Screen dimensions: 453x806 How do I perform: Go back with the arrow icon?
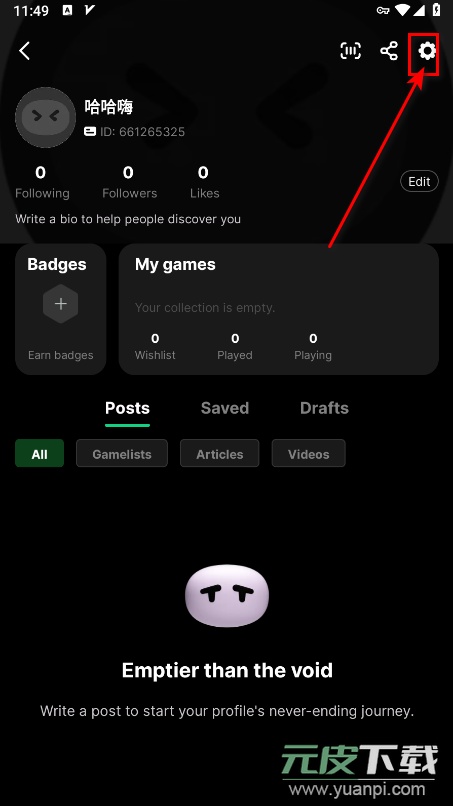24,51
